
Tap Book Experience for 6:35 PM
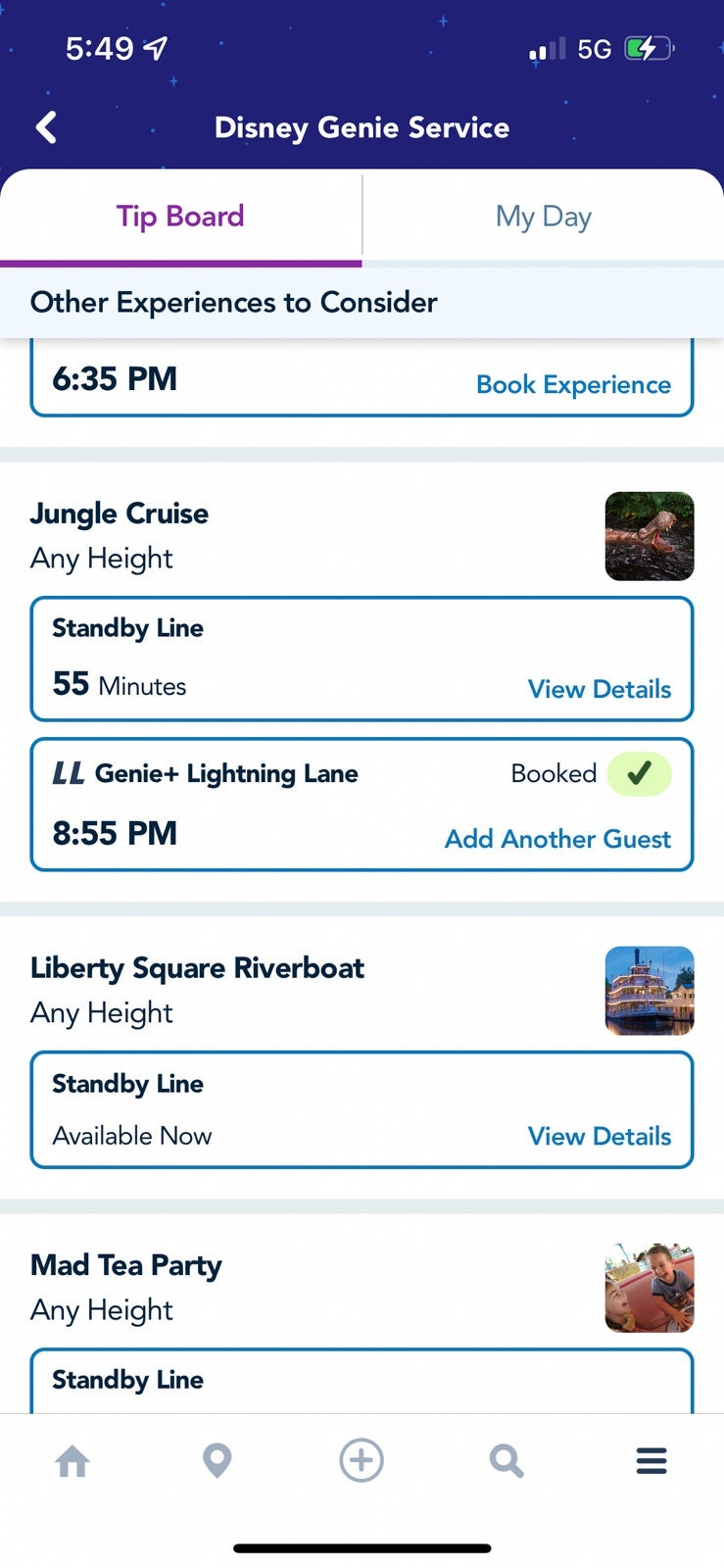(x=573, y=384)
